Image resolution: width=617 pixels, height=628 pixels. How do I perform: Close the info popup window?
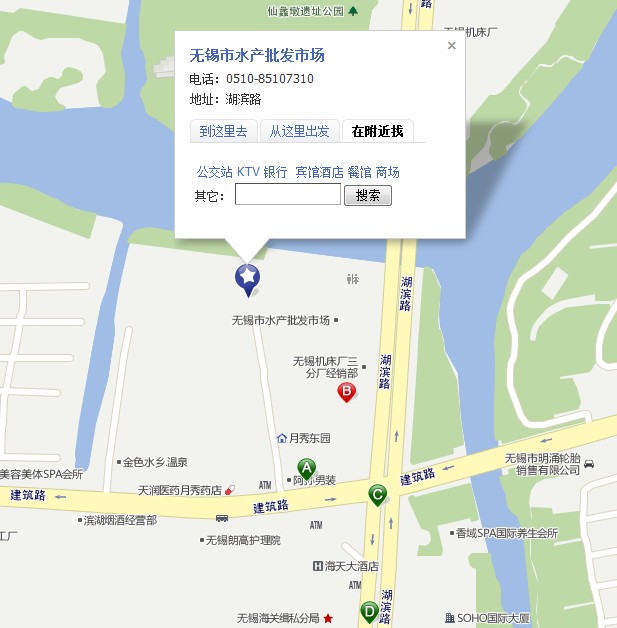tap(451, 45)
